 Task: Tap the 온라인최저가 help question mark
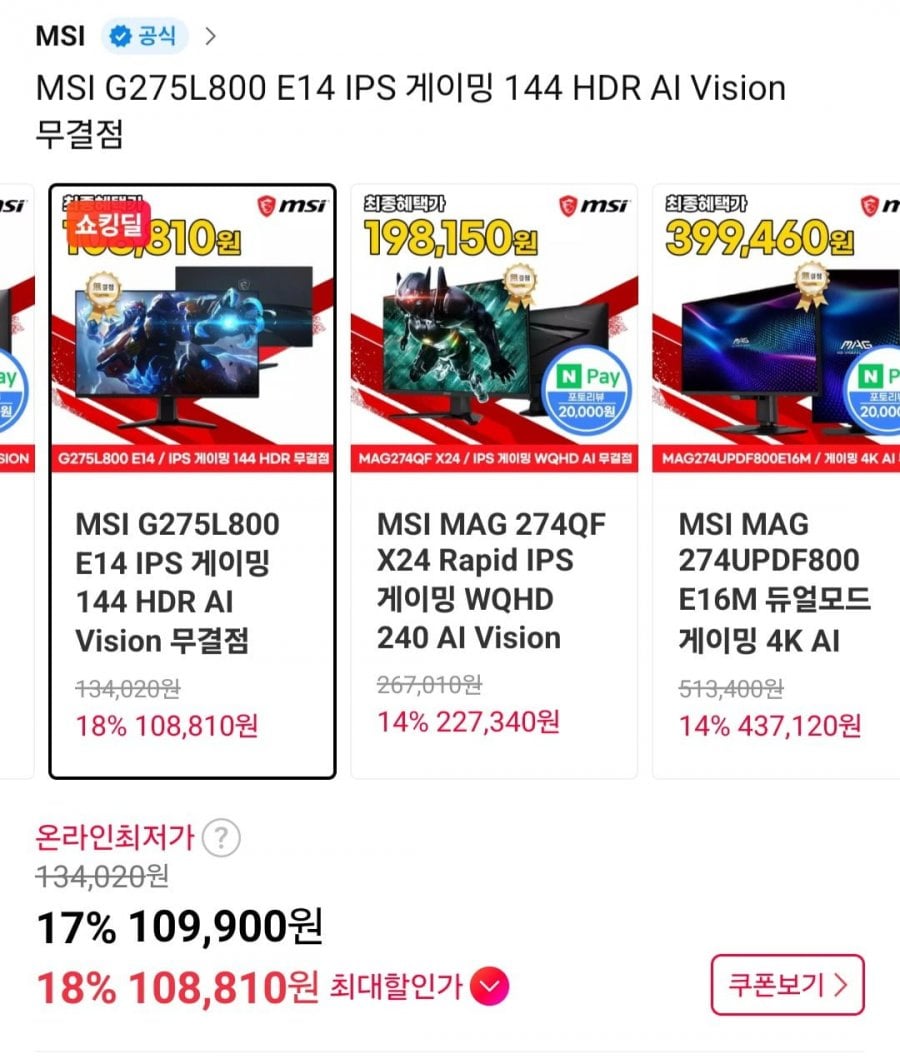point(221,838)
